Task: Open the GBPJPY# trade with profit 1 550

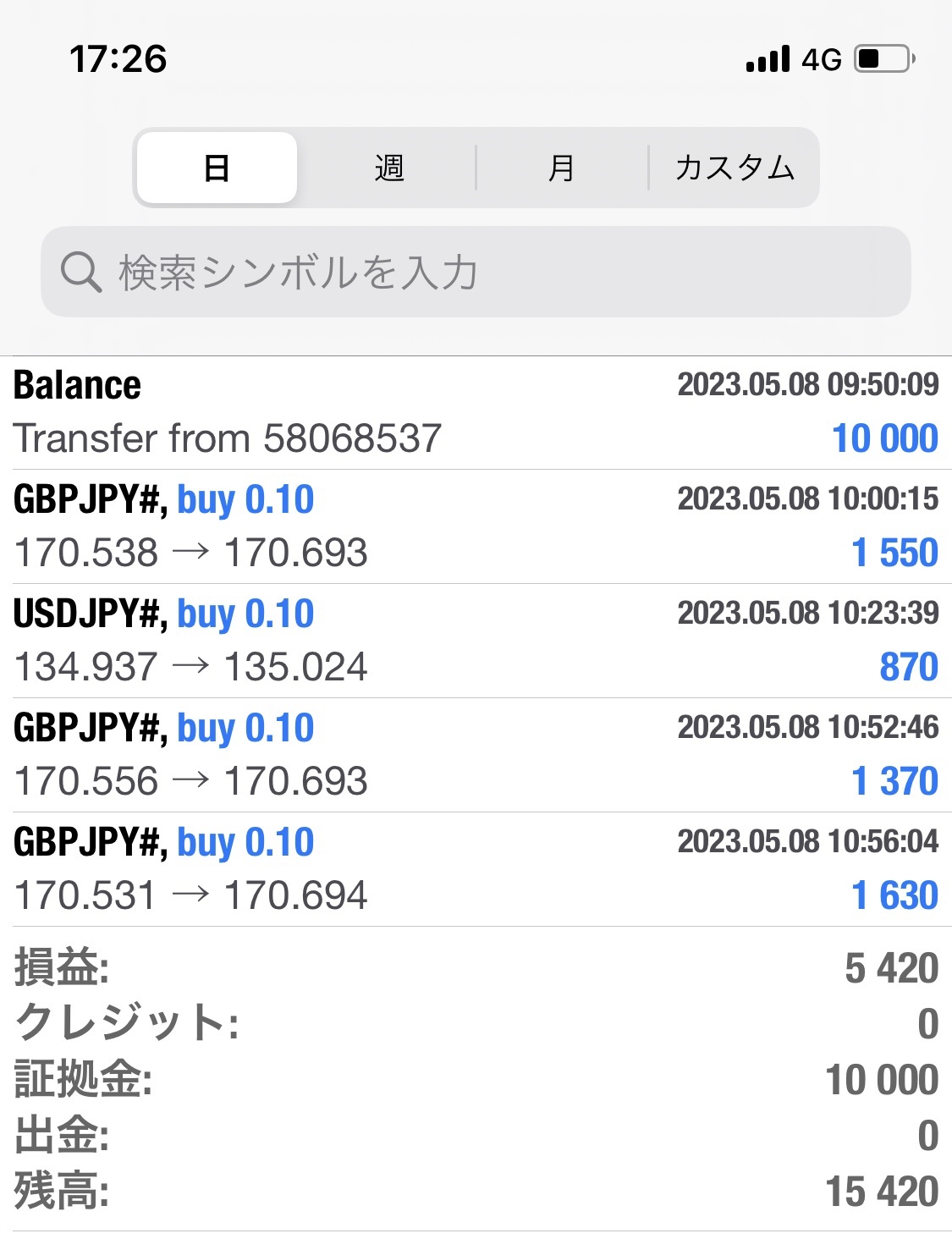Action: [476, 526]
